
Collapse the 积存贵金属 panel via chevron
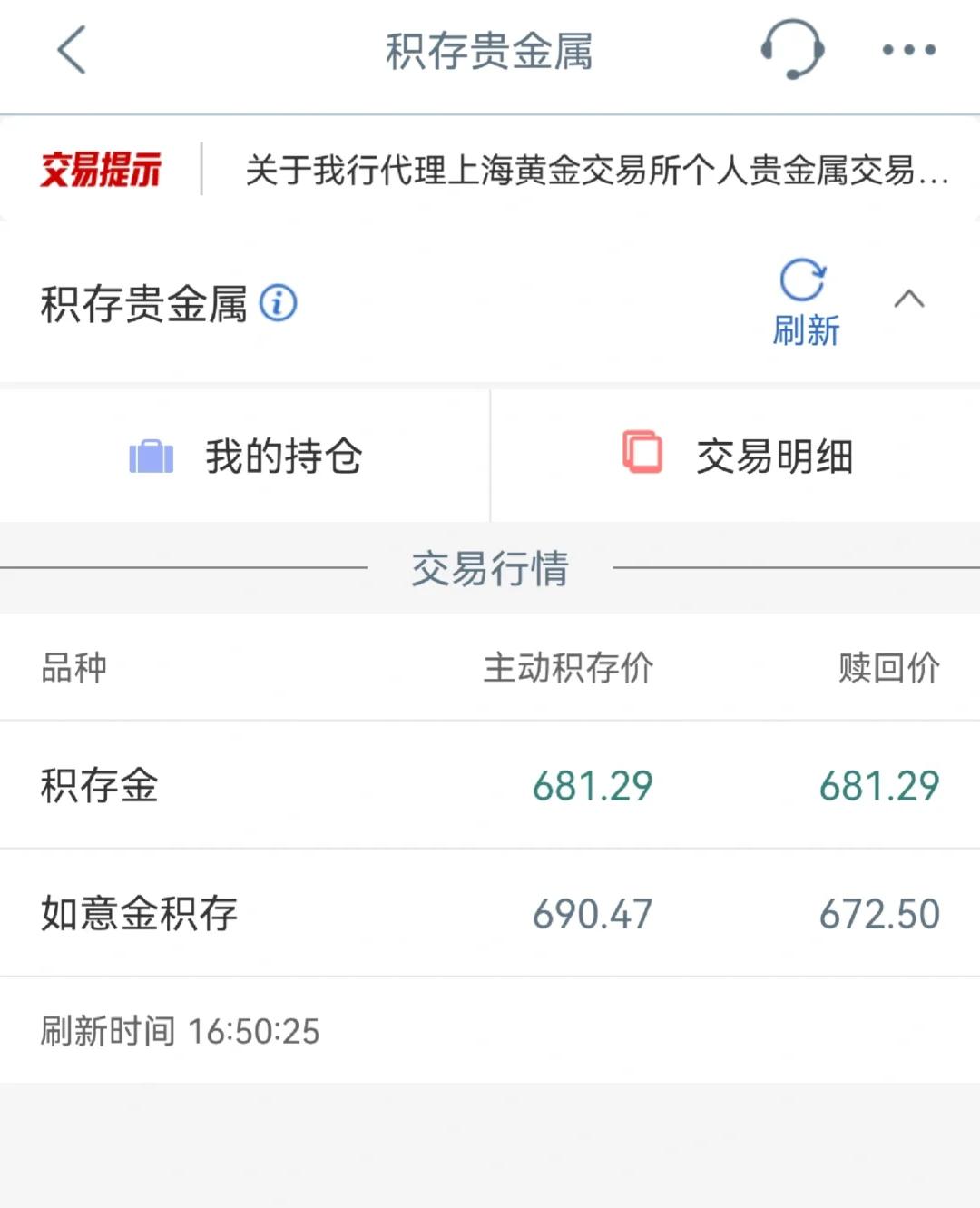pos(910,300)
